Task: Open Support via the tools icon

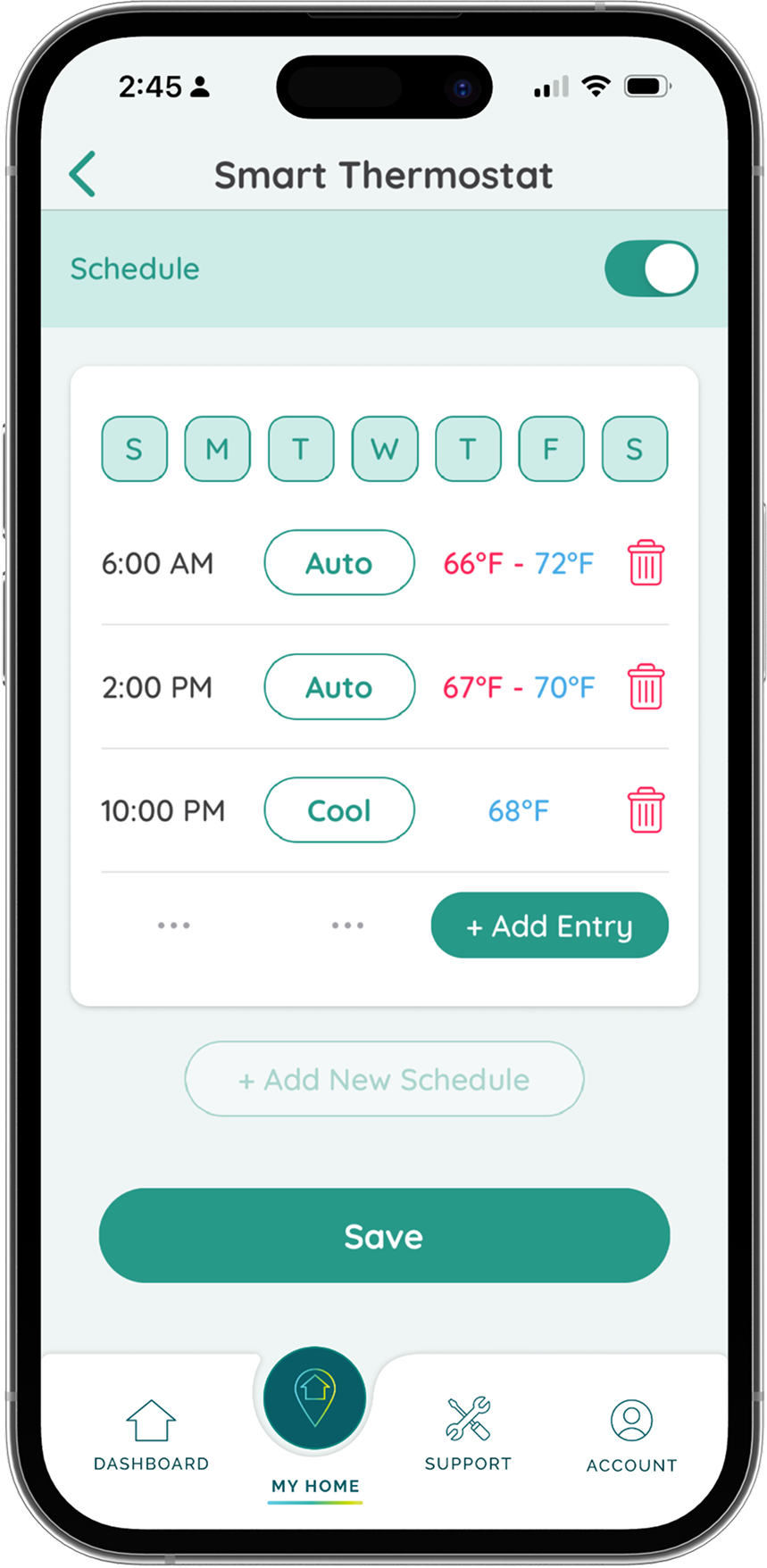Action: click(x=468, y=1417)
